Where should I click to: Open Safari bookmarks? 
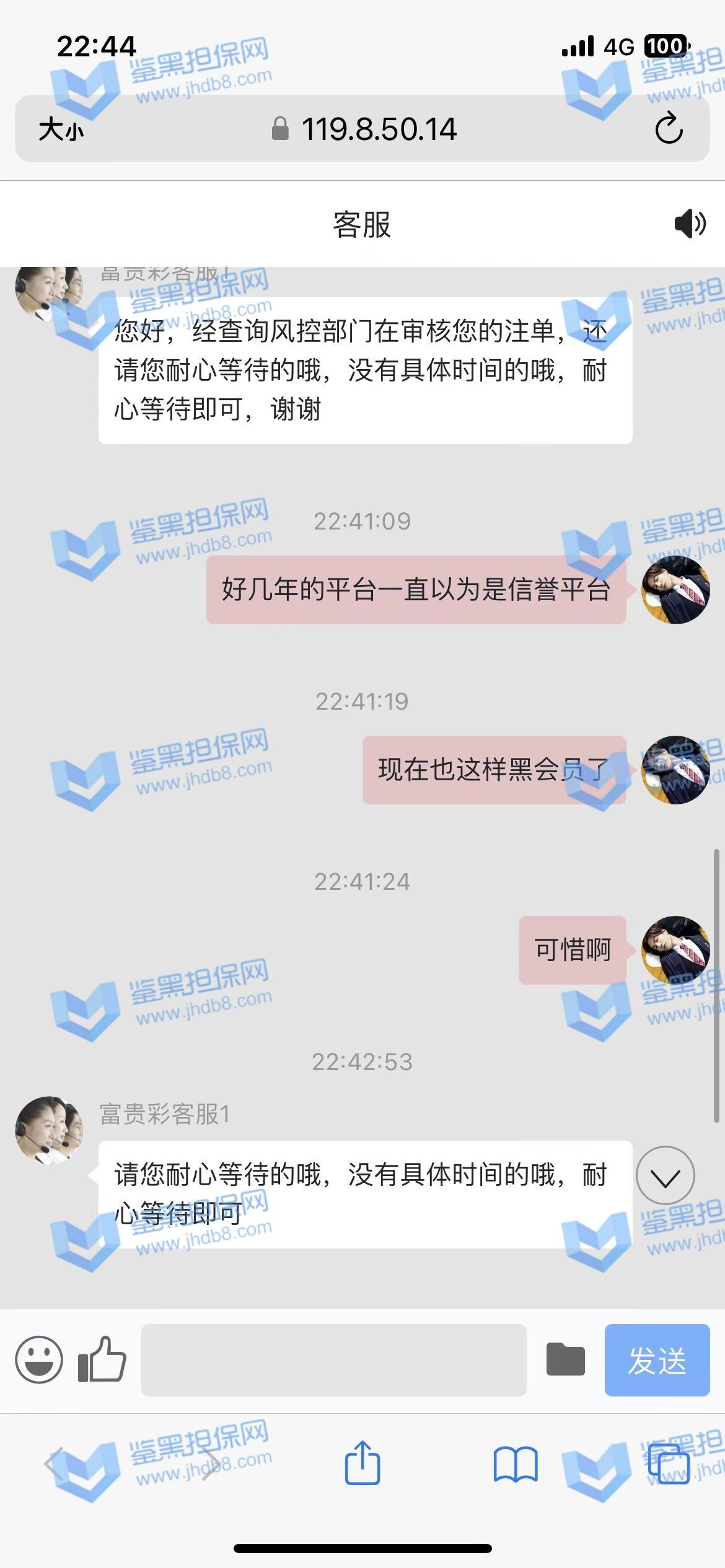[516, 1465]
